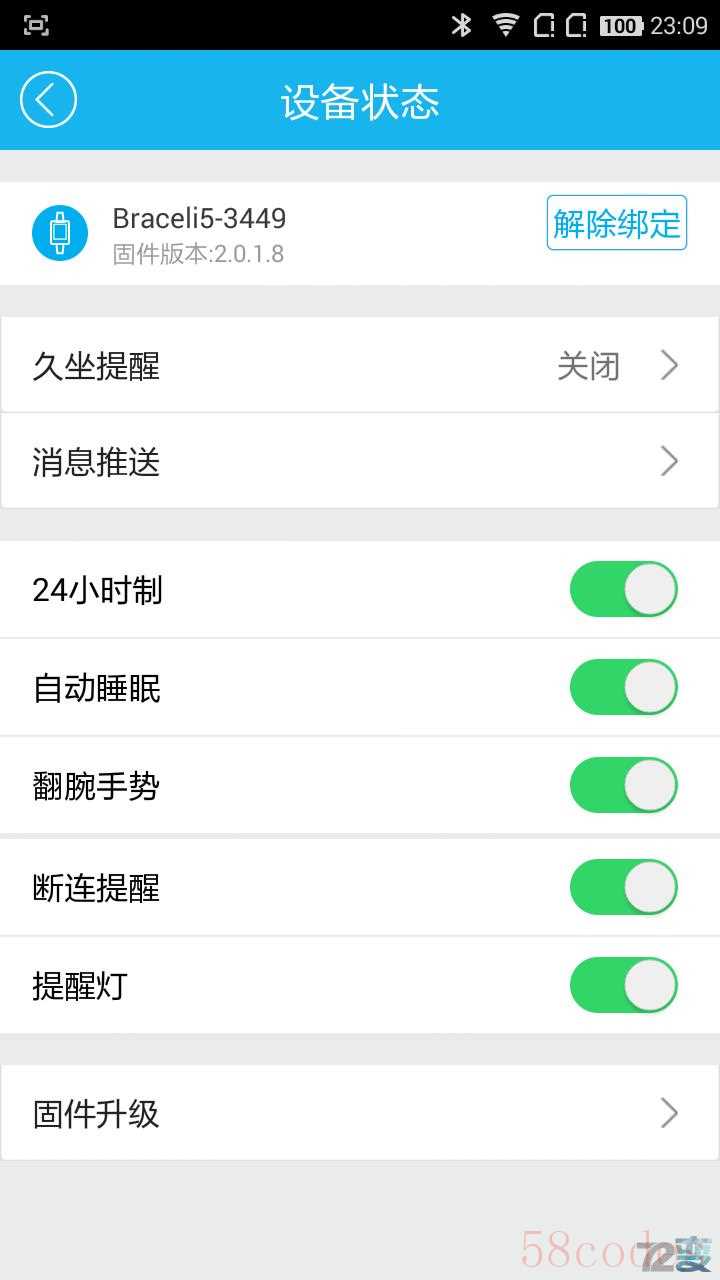This screenshot has height=1280, width=720.
Task: Open 固件升级 firmware upgrade
Action: click(x=360, y=1113)
